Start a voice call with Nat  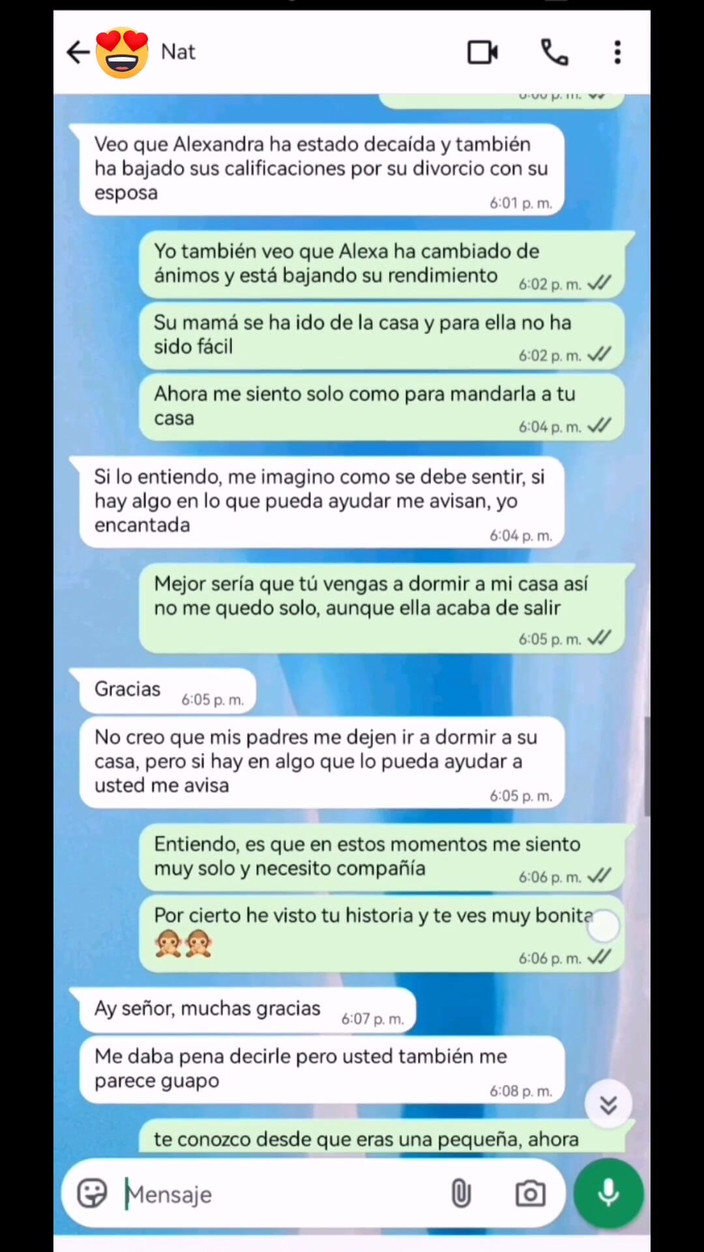pyautogui.click(x=554, y=52)
